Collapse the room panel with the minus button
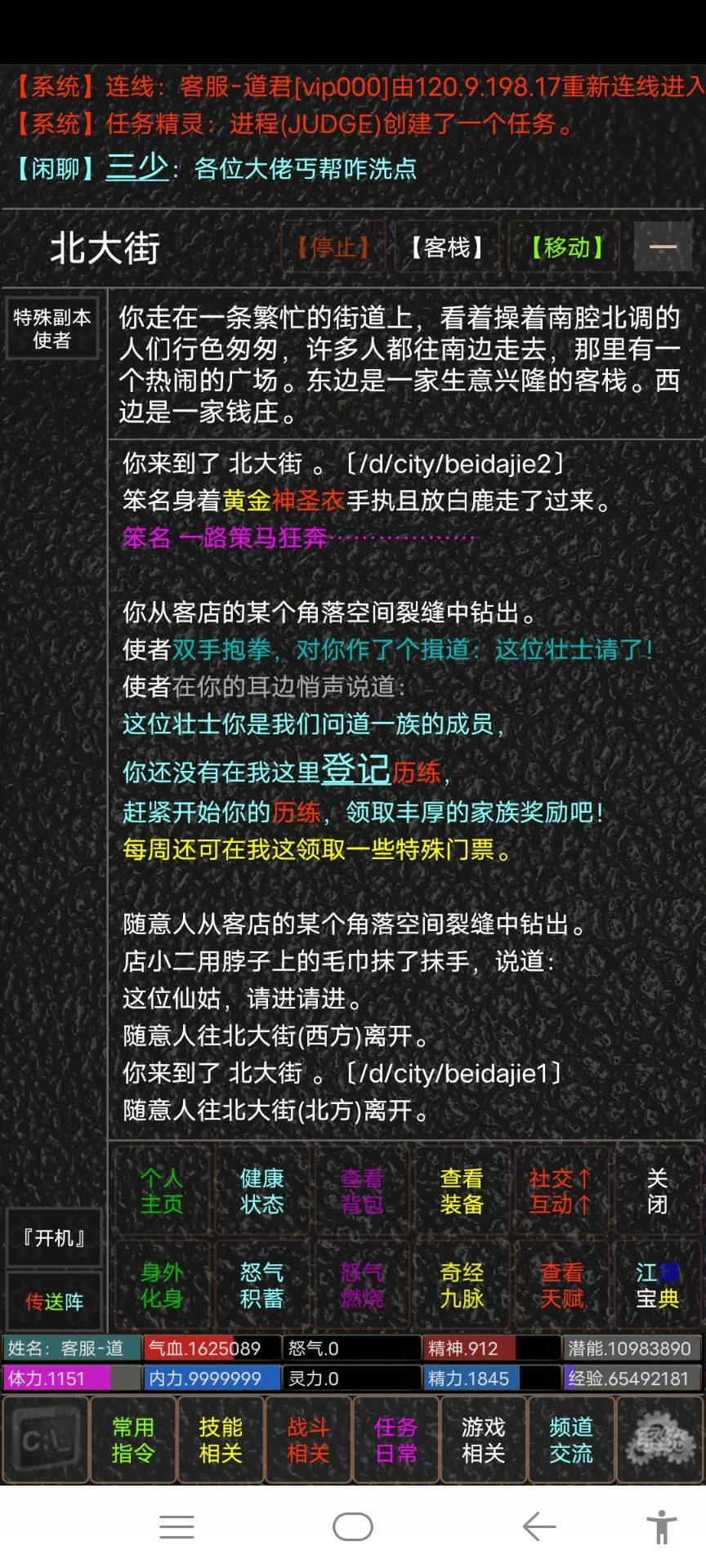This screenshot has height=1568, width=706. click(663, 247)
